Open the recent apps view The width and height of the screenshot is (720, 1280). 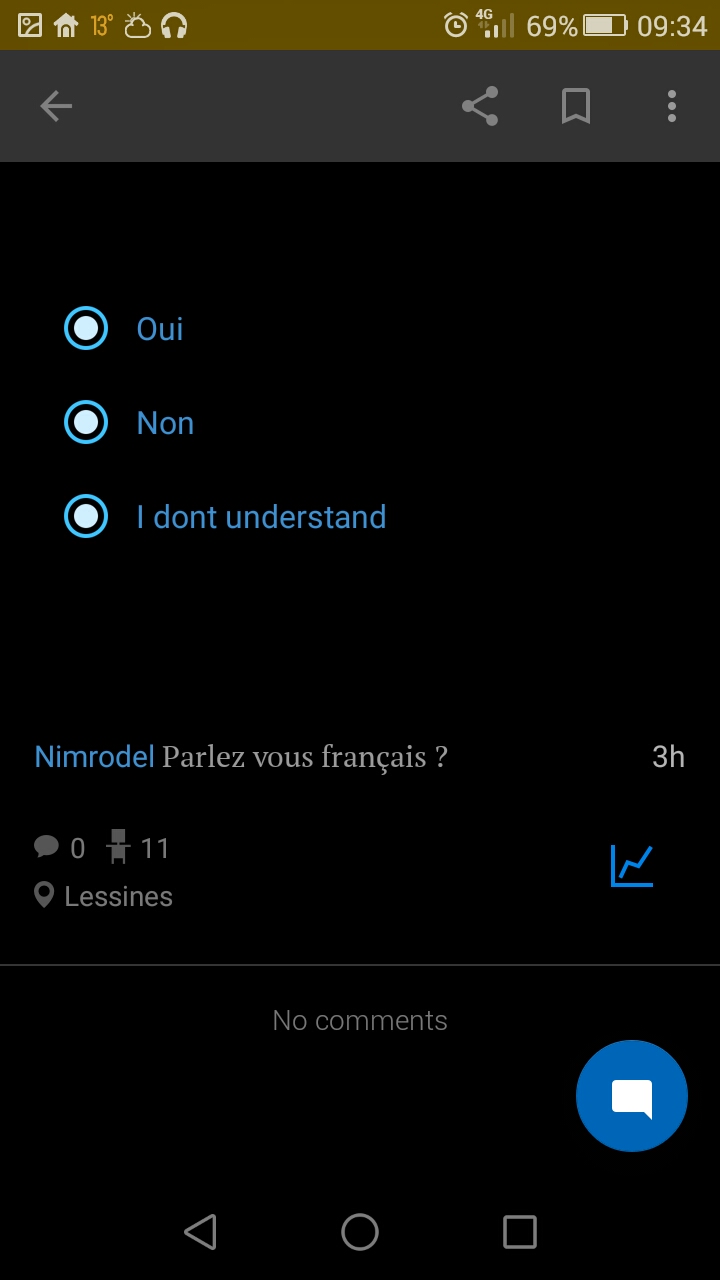pyautogui.click(x=520, y=1232)
